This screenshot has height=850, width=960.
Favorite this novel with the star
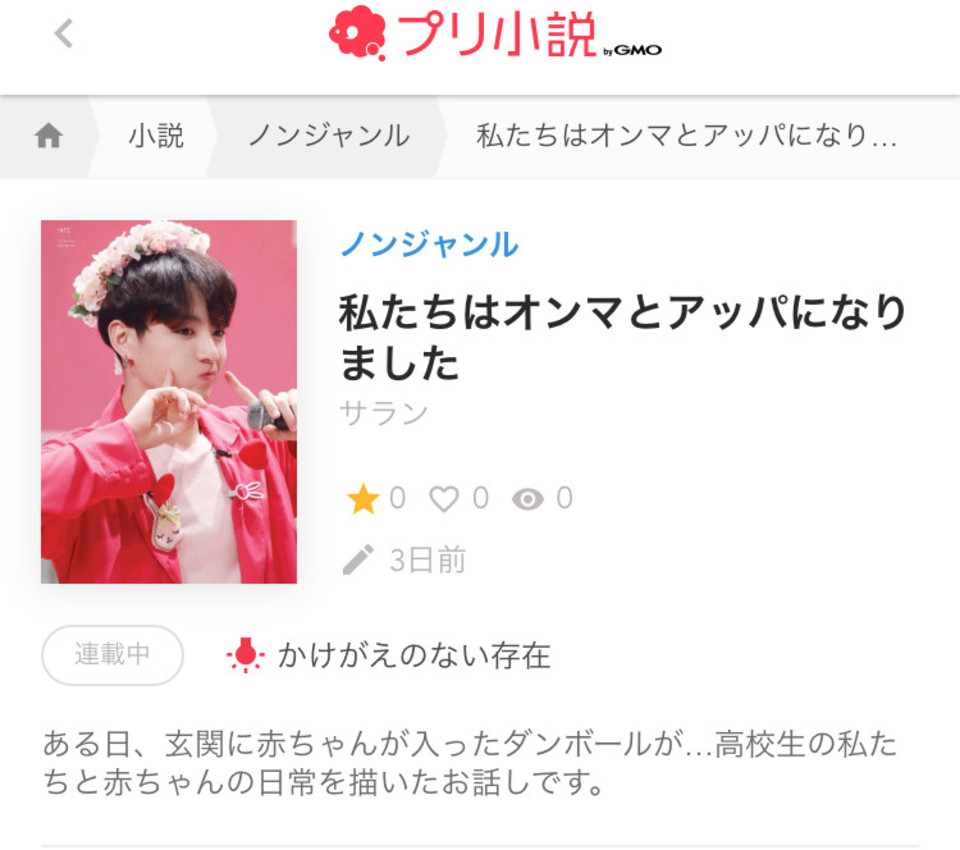[x=362, y=499]
